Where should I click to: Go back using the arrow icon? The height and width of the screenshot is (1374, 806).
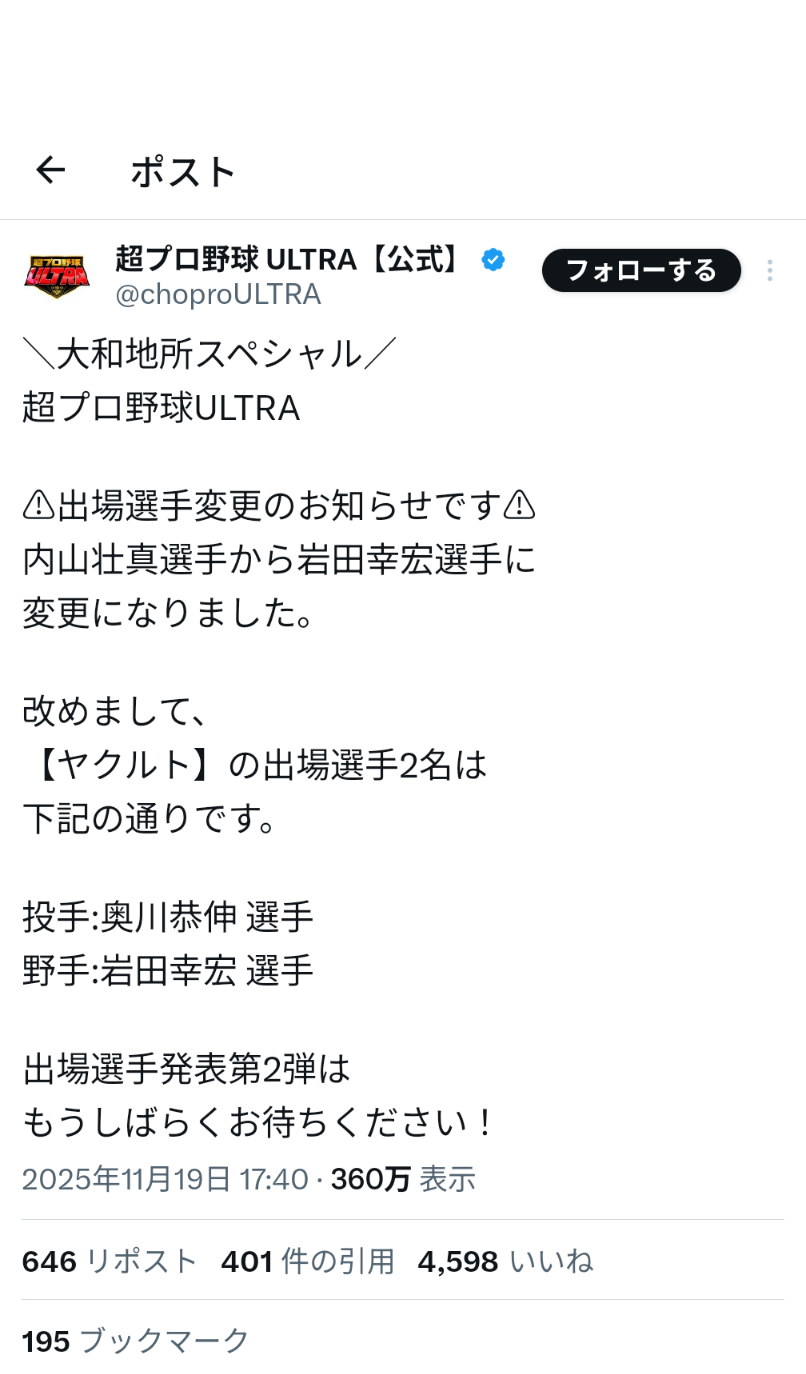50,171
